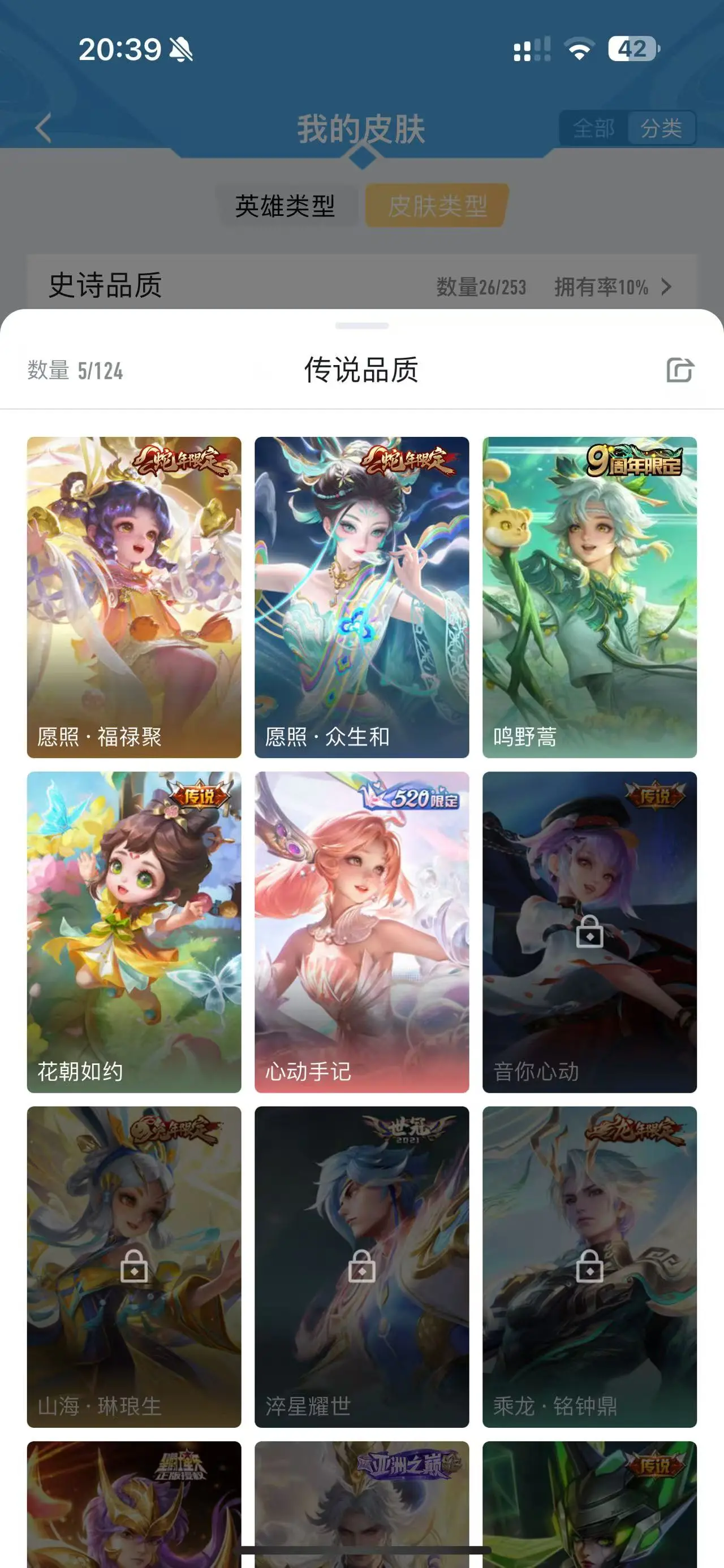Switch to the 英雄类型 tab

point(285,206)
